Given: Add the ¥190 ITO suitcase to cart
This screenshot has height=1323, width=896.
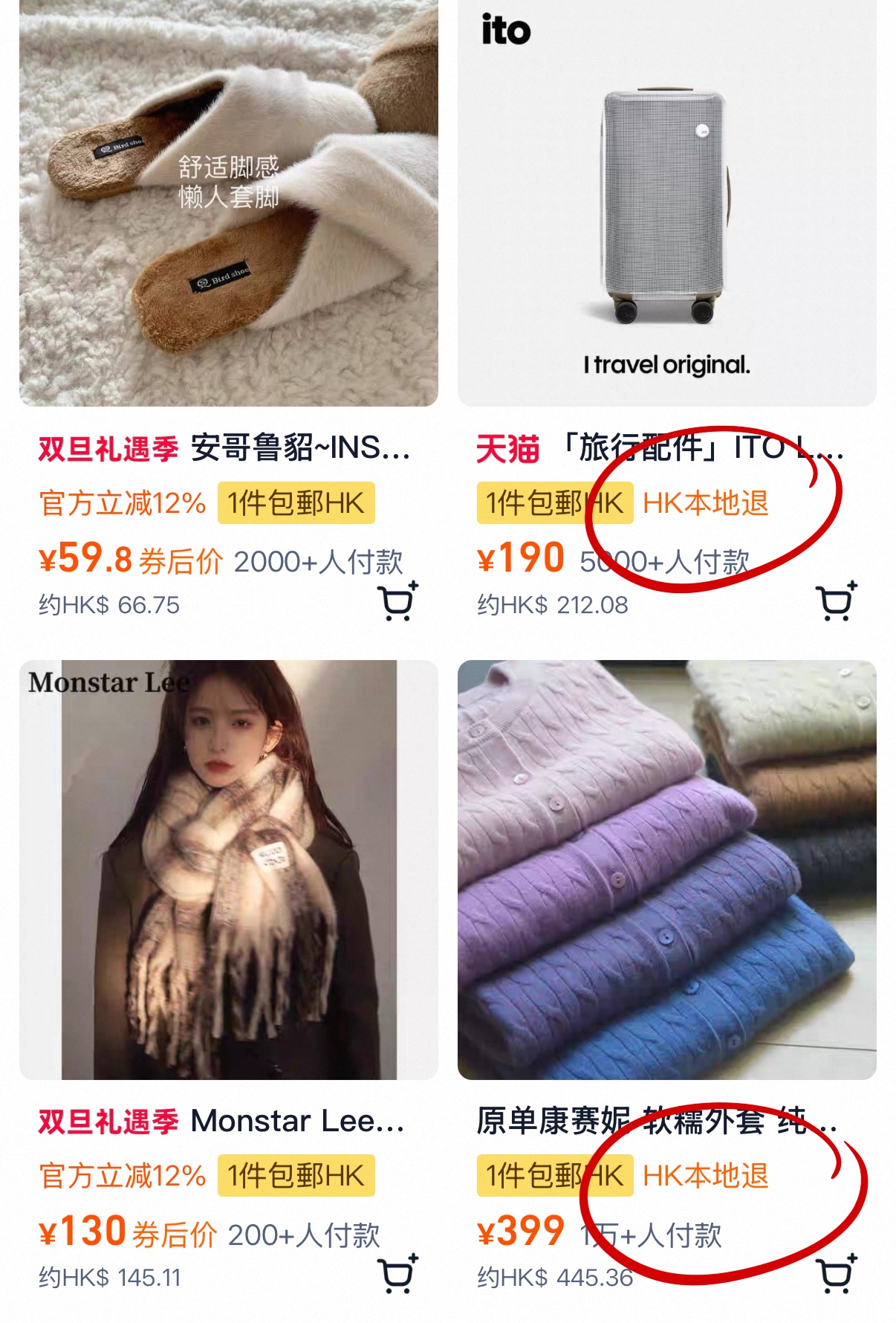Looking at the screenshot, I should [836, 602].
